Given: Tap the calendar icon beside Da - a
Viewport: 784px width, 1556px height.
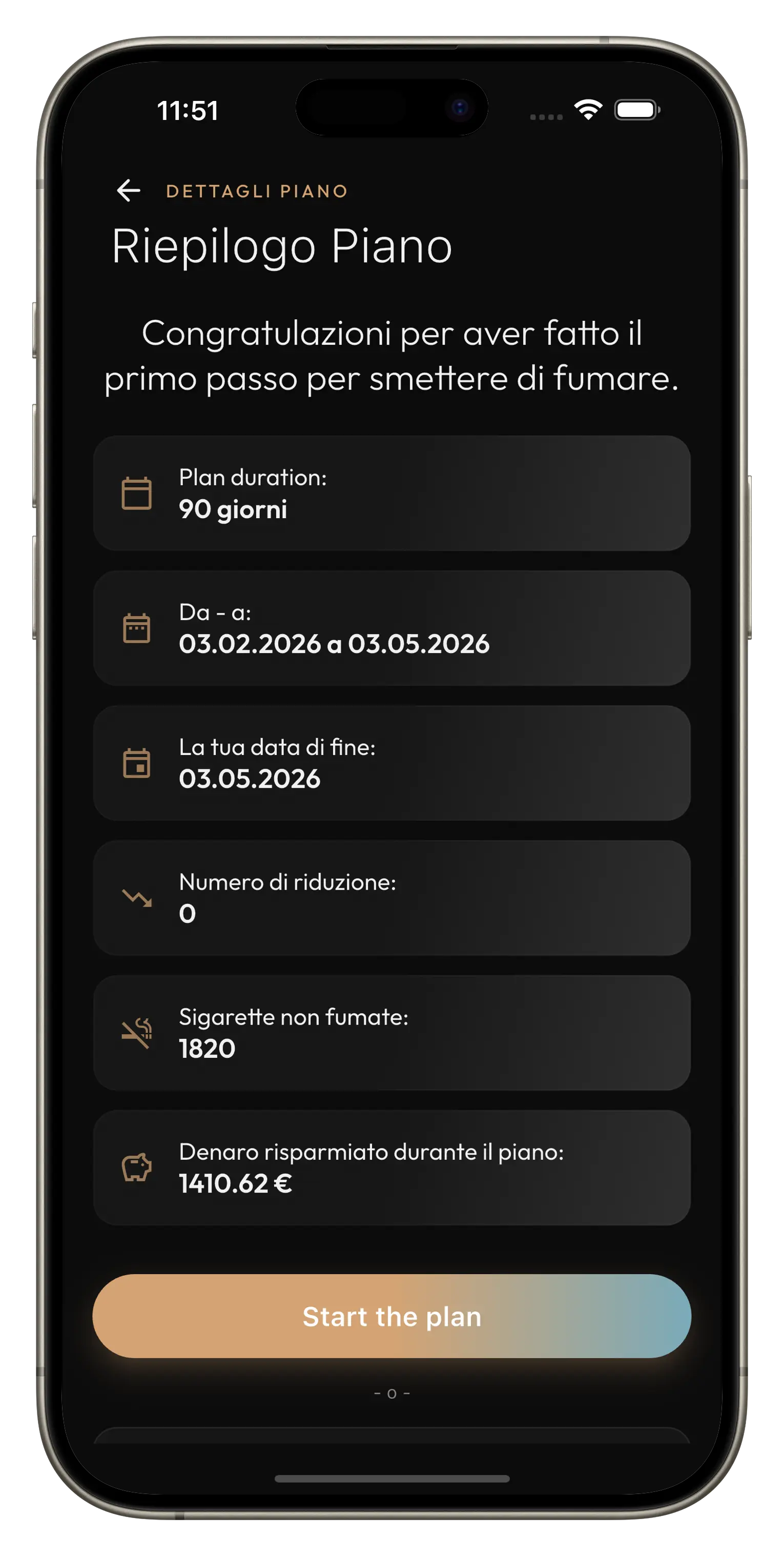Looking at the screenshot, I should [x=135, y=630].
